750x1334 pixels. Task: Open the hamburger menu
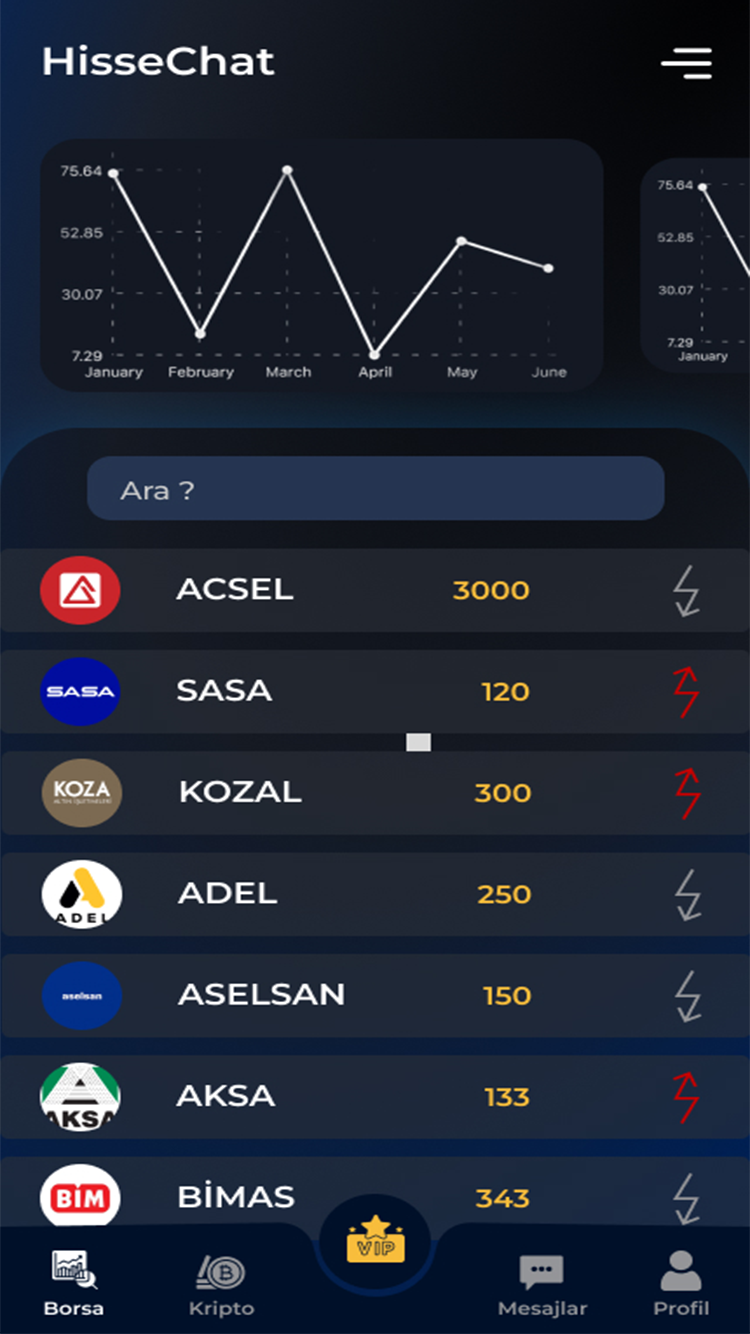[686, 63]
